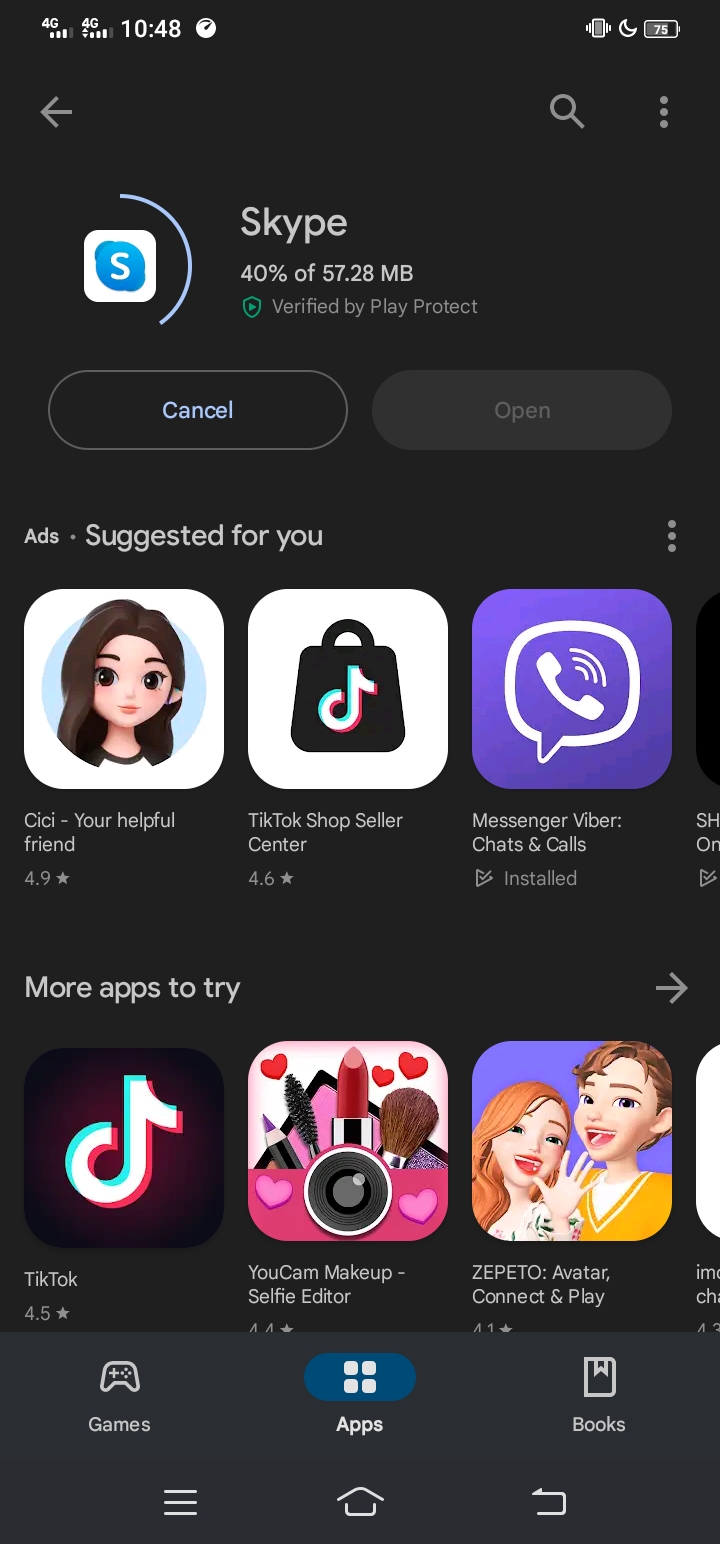Tap the system home button
This screenshot has height=1544, width=720.
tap(360, 1502)
